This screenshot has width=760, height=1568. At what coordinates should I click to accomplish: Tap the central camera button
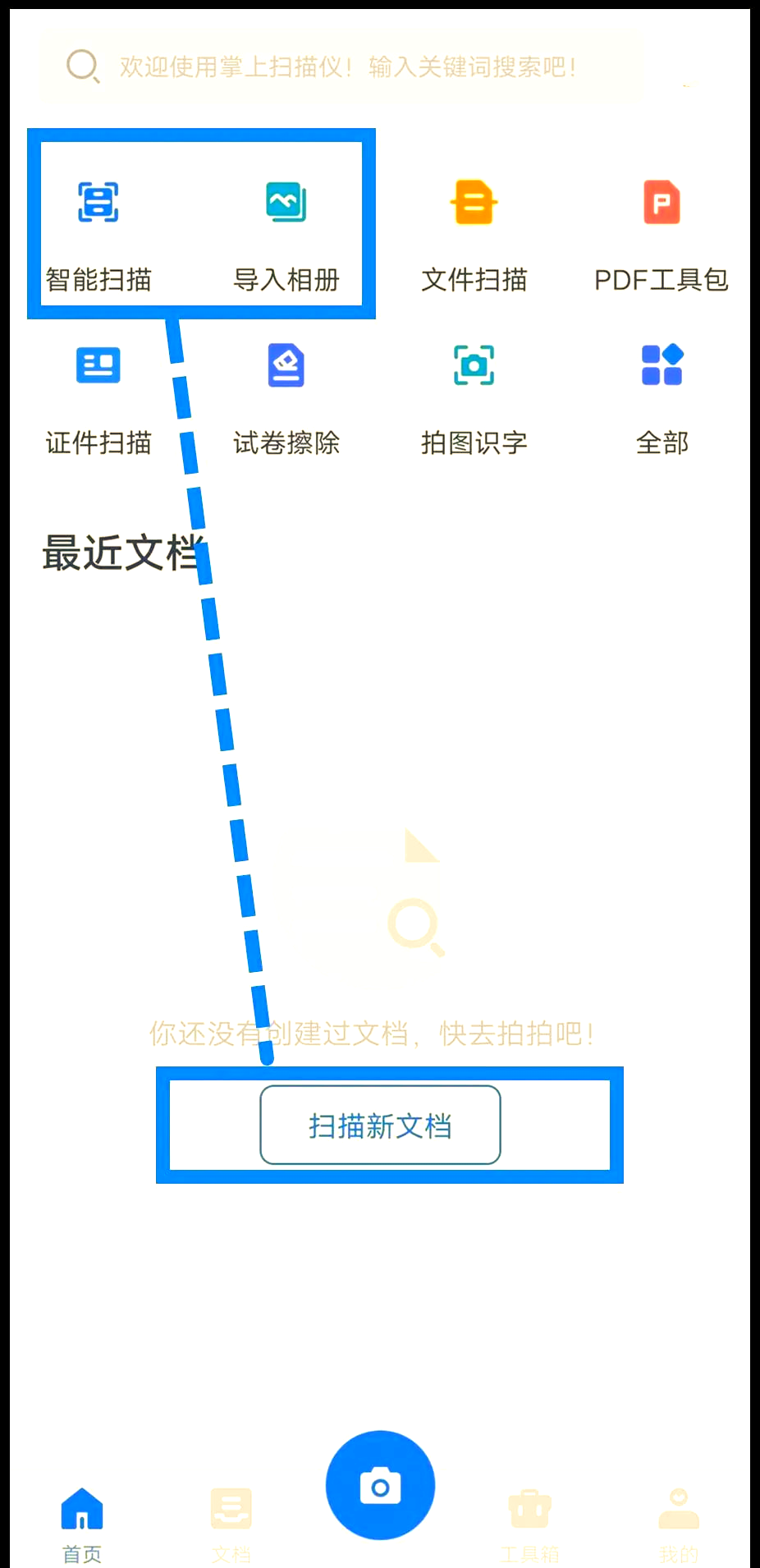tap(380, 1485)
